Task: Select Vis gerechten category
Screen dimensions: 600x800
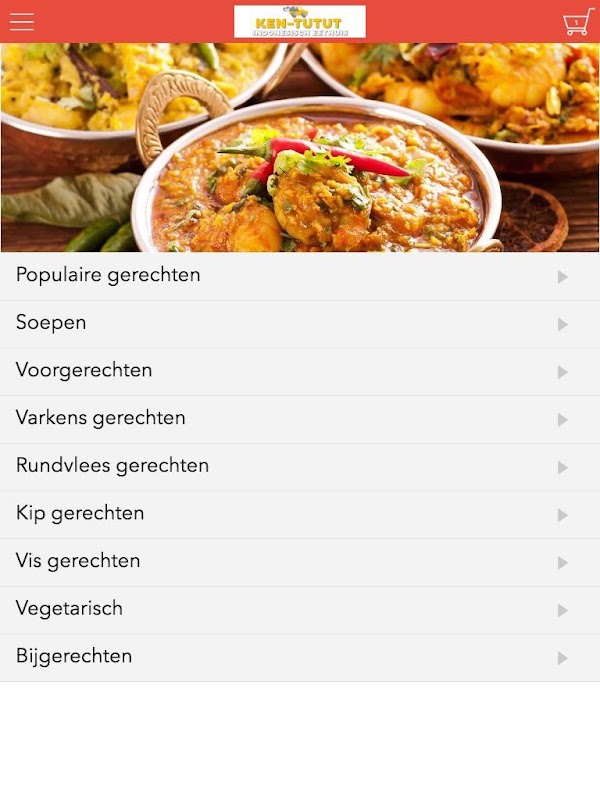Action: point(300,562)
